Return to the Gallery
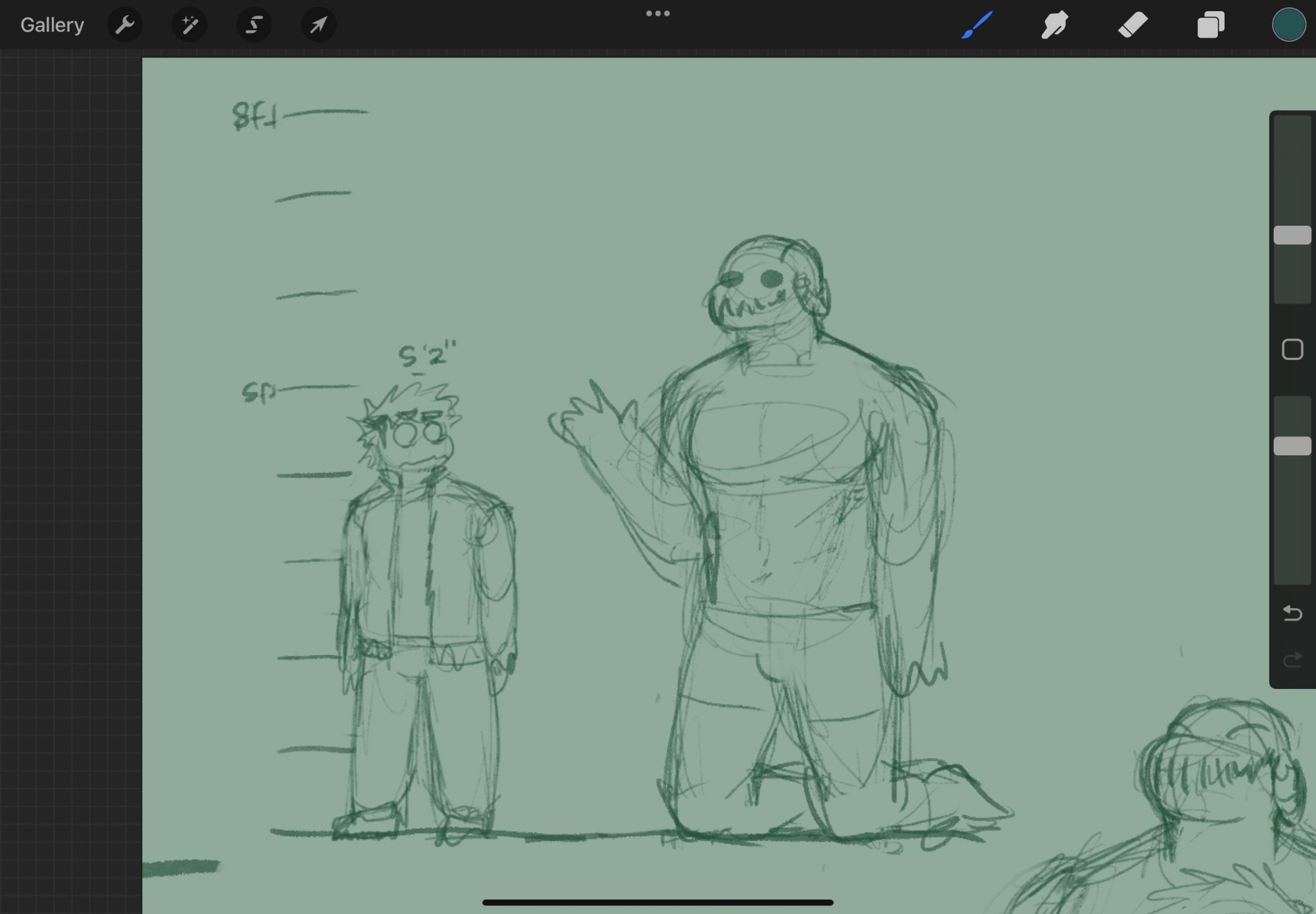Image resolution: width=1316 pixels, height=914 pixels. pyautogui.click(x=52, y=25)
